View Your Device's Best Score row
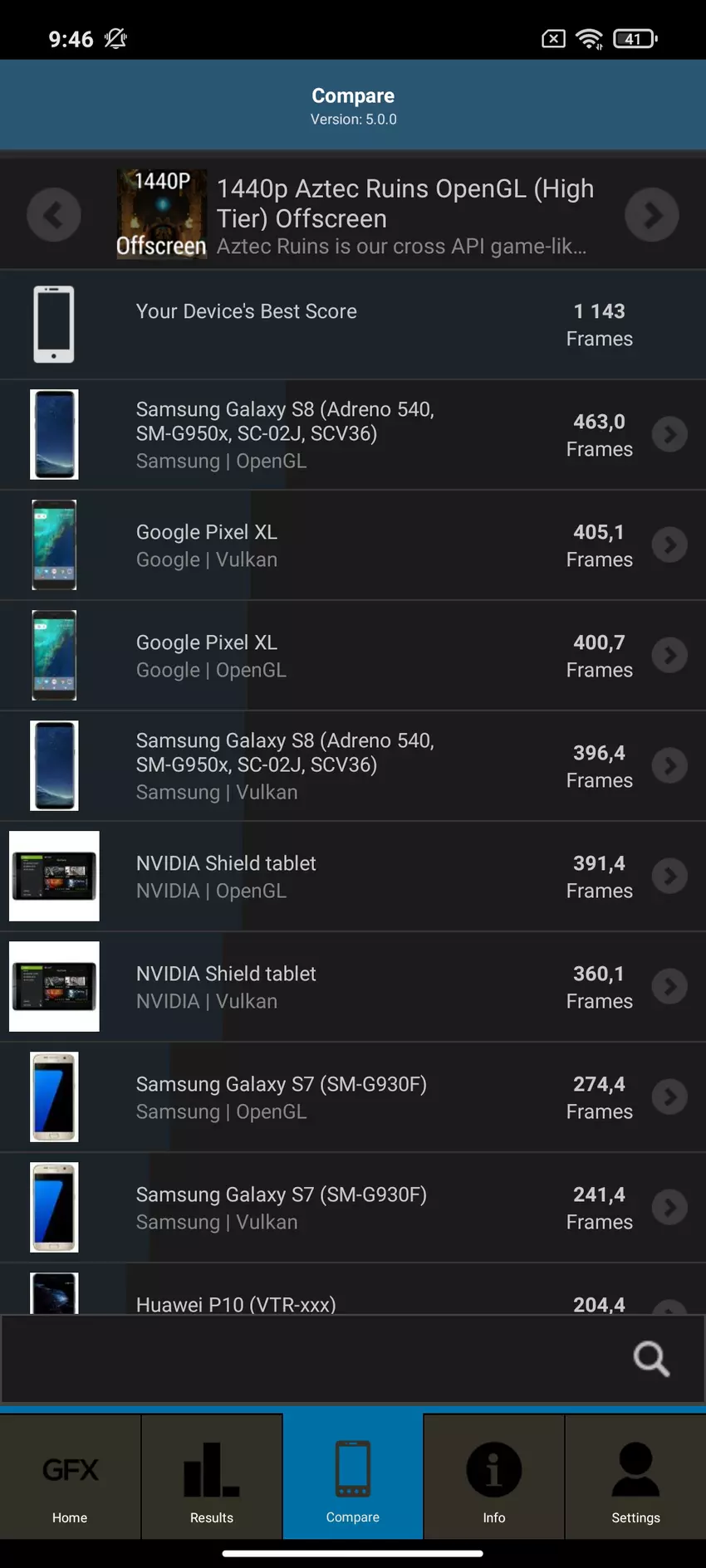Viewport: 706px width, 1568px height. tap(352, 325)
